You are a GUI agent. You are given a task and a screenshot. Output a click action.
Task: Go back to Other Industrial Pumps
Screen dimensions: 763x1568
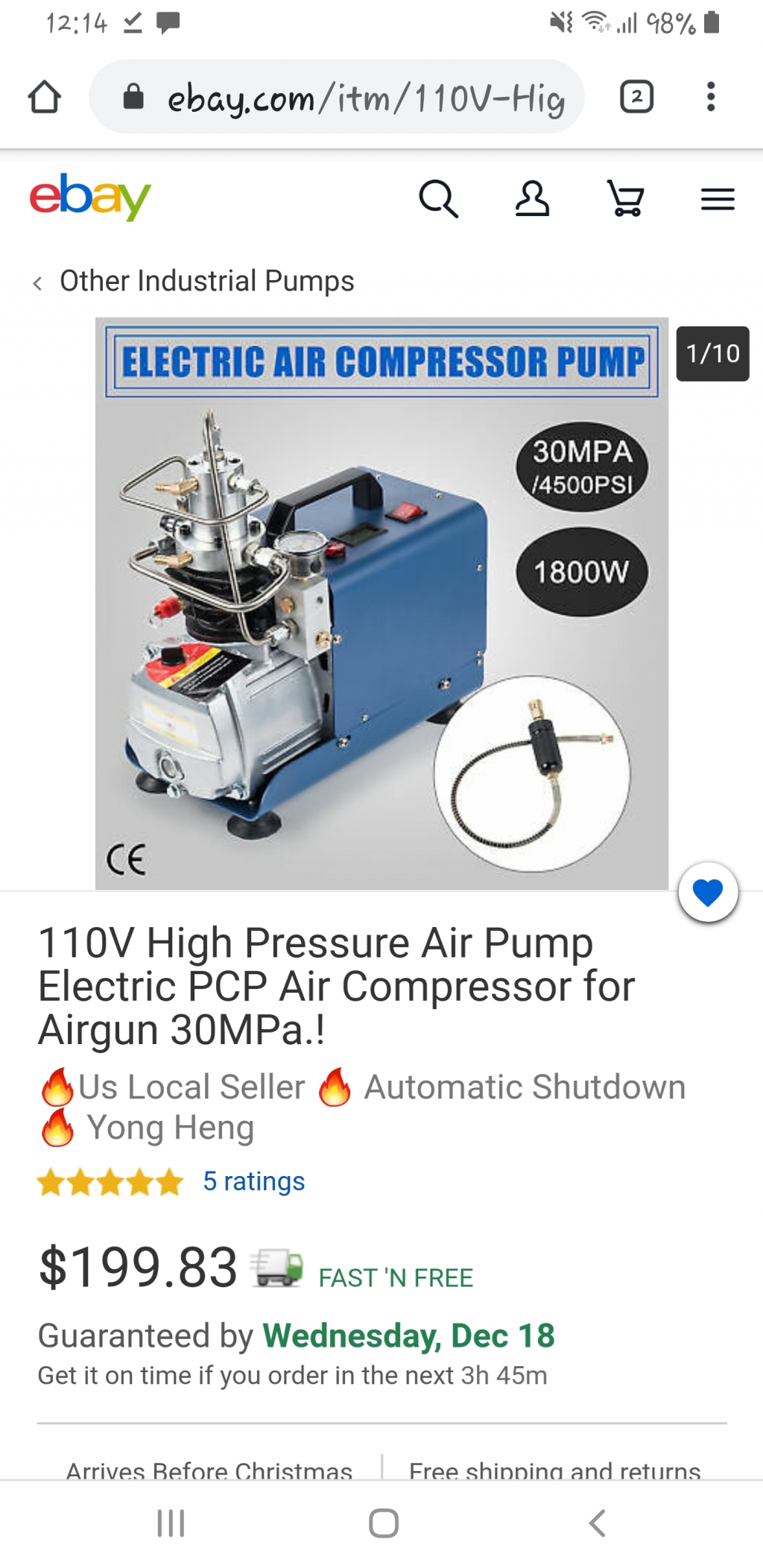[194, 282]
